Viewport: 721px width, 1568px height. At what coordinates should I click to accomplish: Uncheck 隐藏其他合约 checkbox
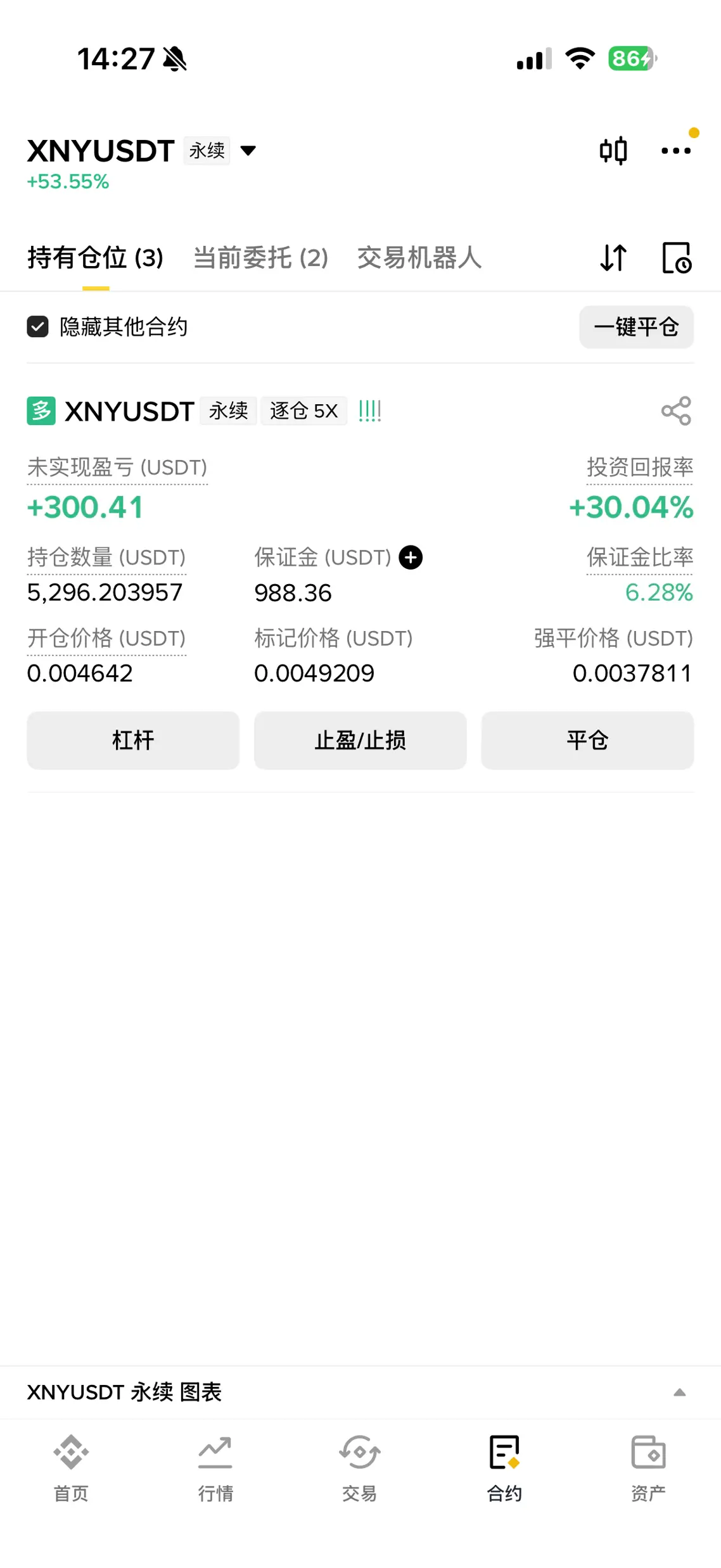pos(37,327)
